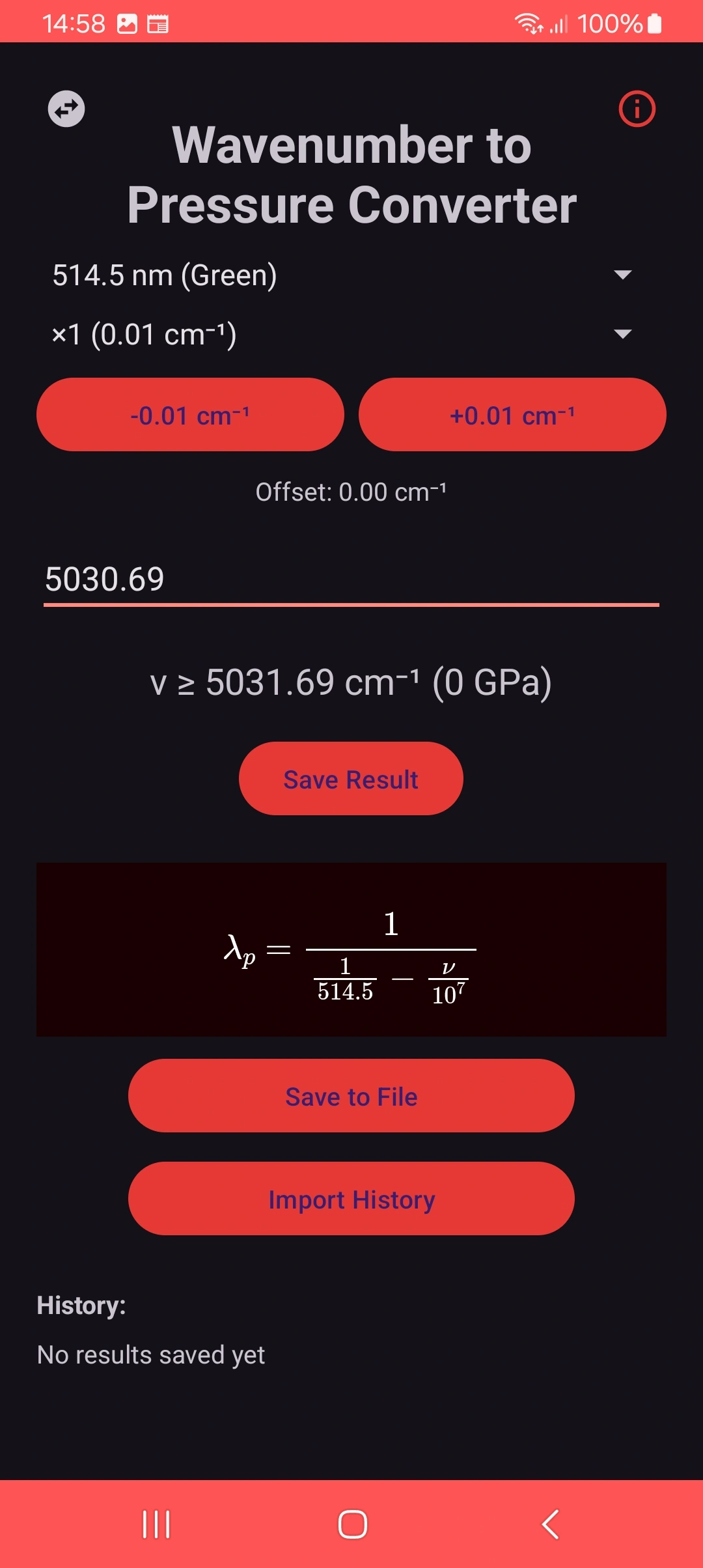Image resolution: width=703 pixels, height=1568 pixels.
Task: Expand the step size chevron arrow
Action: click(622, 334)
